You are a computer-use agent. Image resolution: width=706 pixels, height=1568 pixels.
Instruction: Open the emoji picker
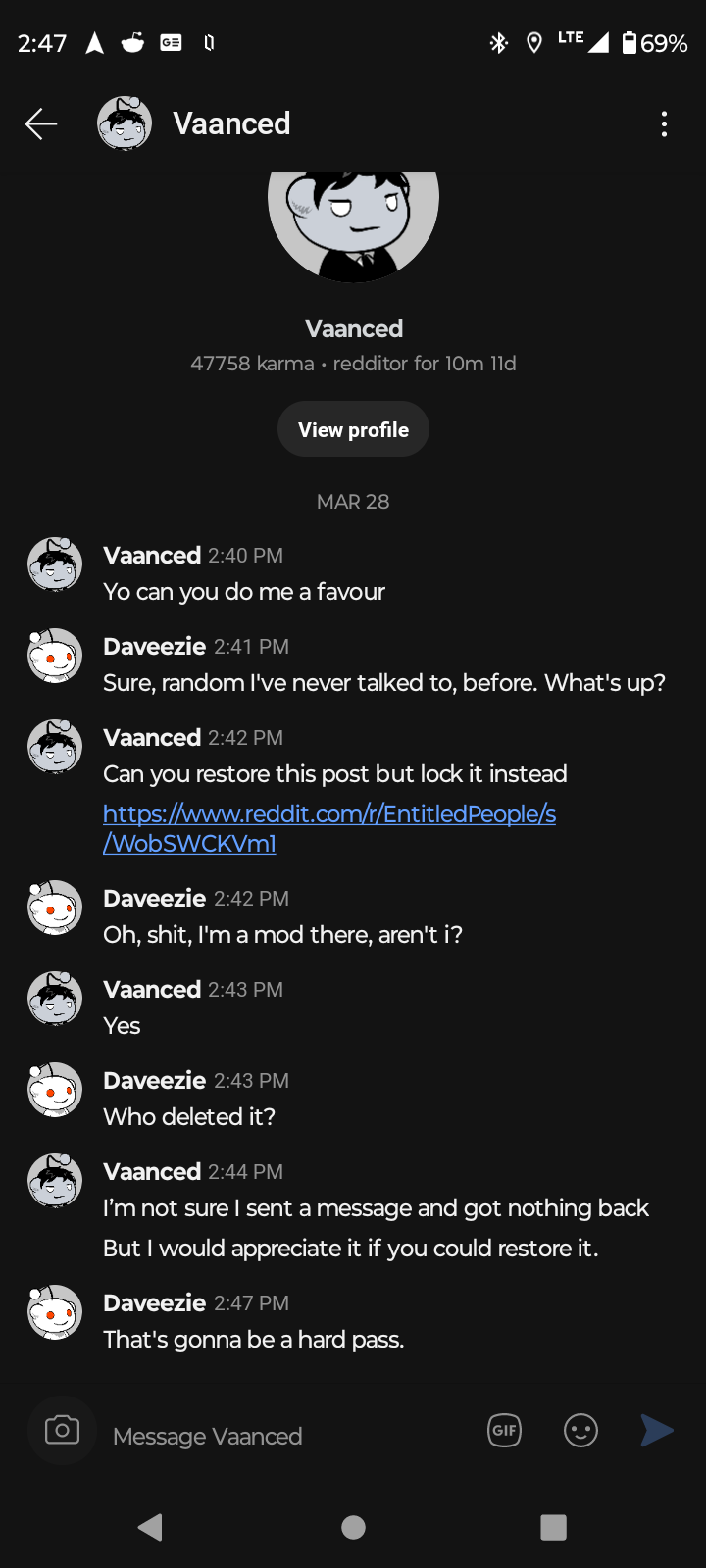pos(580,1431)
